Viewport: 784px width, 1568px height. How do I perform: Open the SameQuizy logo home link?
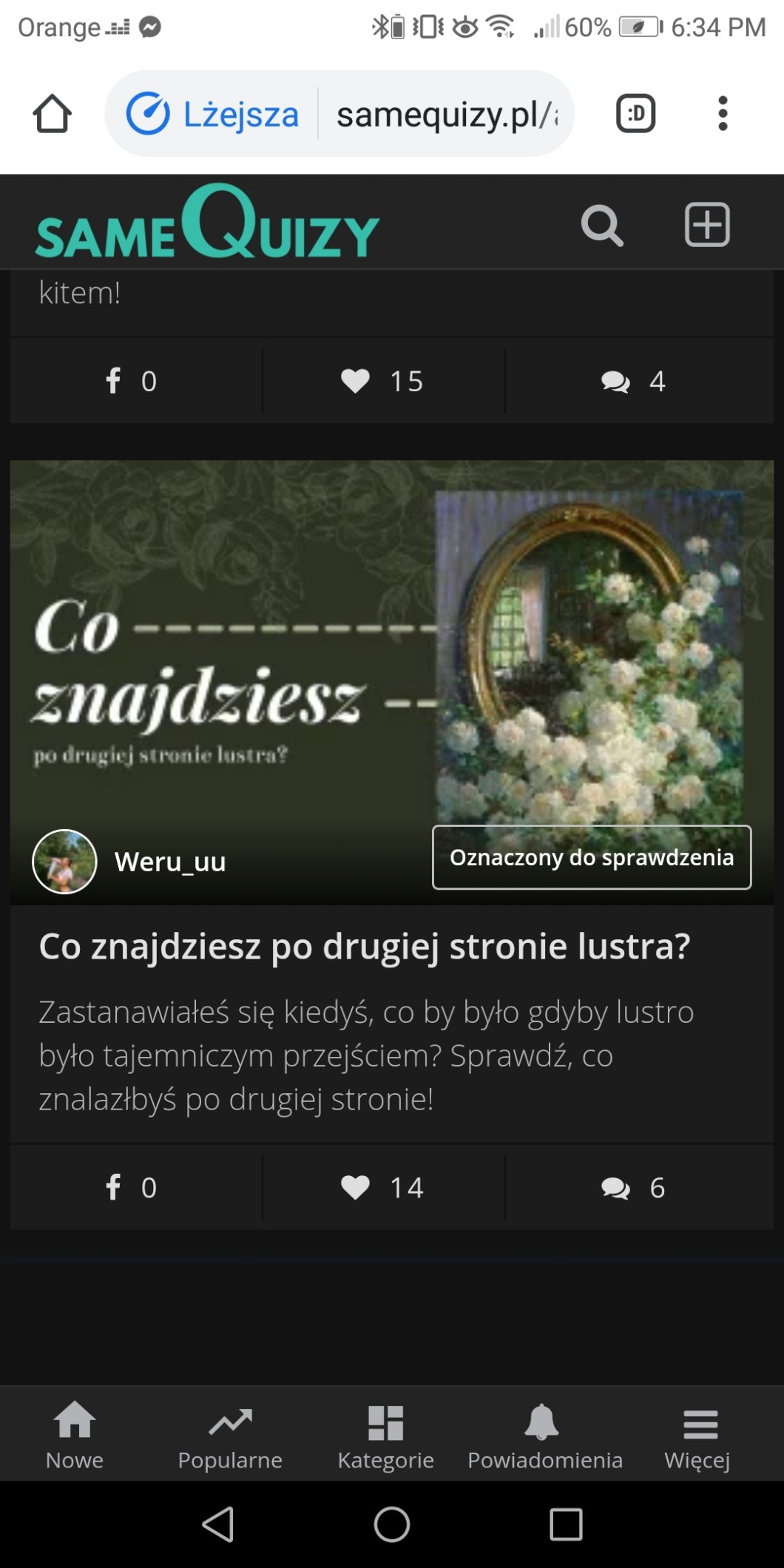click(x=207, y=224)
